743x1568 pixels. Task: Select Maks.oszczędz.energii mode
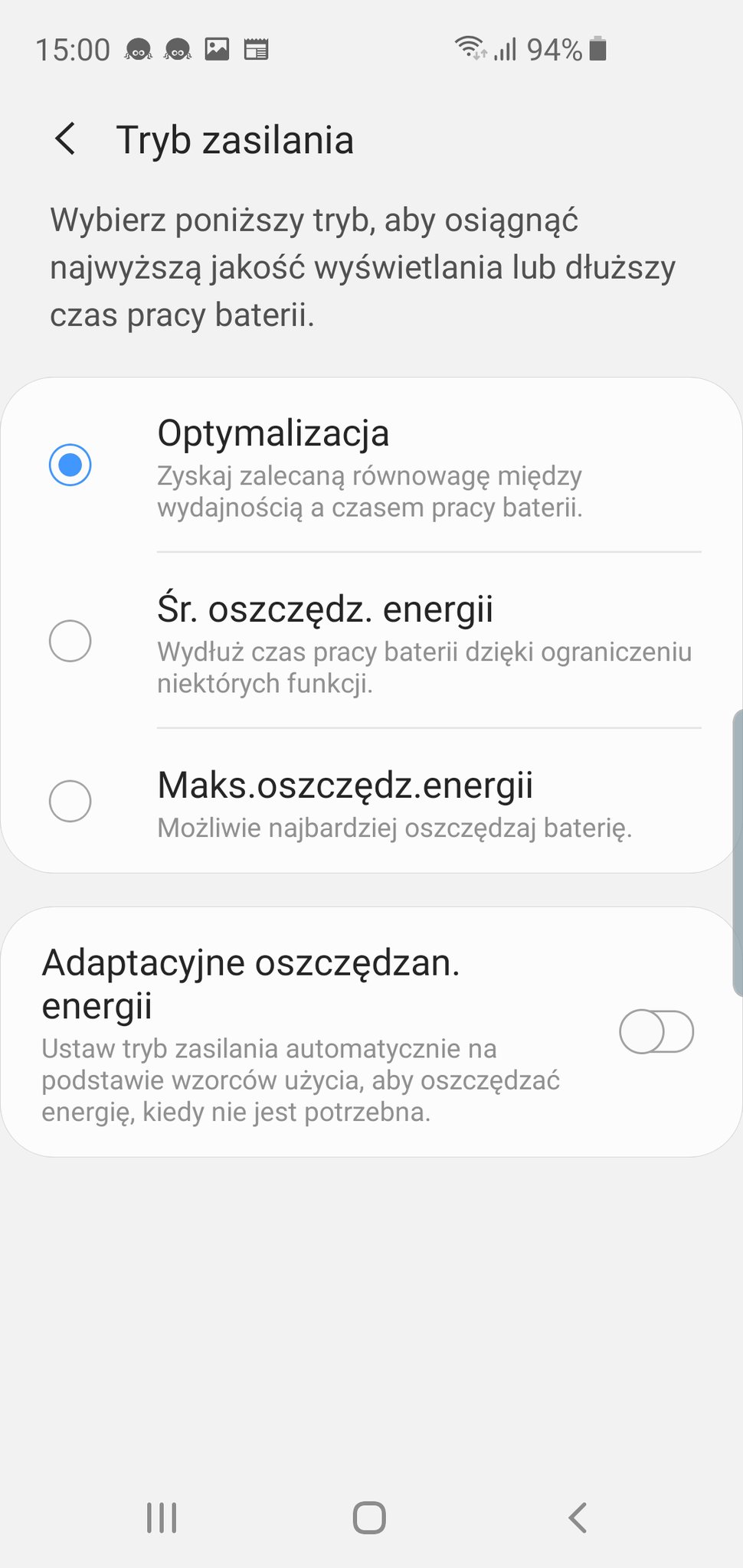click(371, 800)
